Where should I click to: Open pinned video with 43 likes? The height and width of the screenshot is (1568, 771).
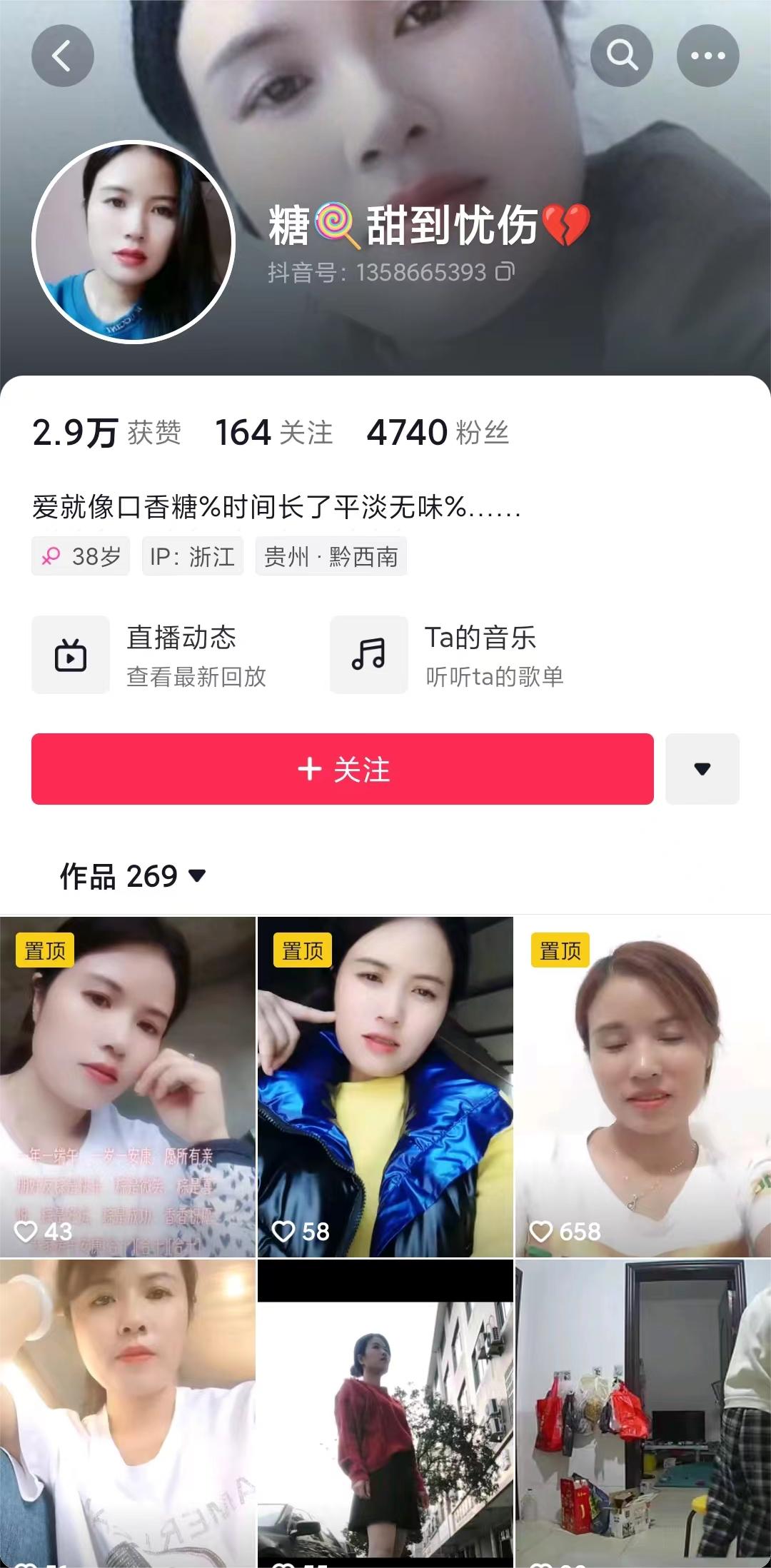click(127, 1085)
